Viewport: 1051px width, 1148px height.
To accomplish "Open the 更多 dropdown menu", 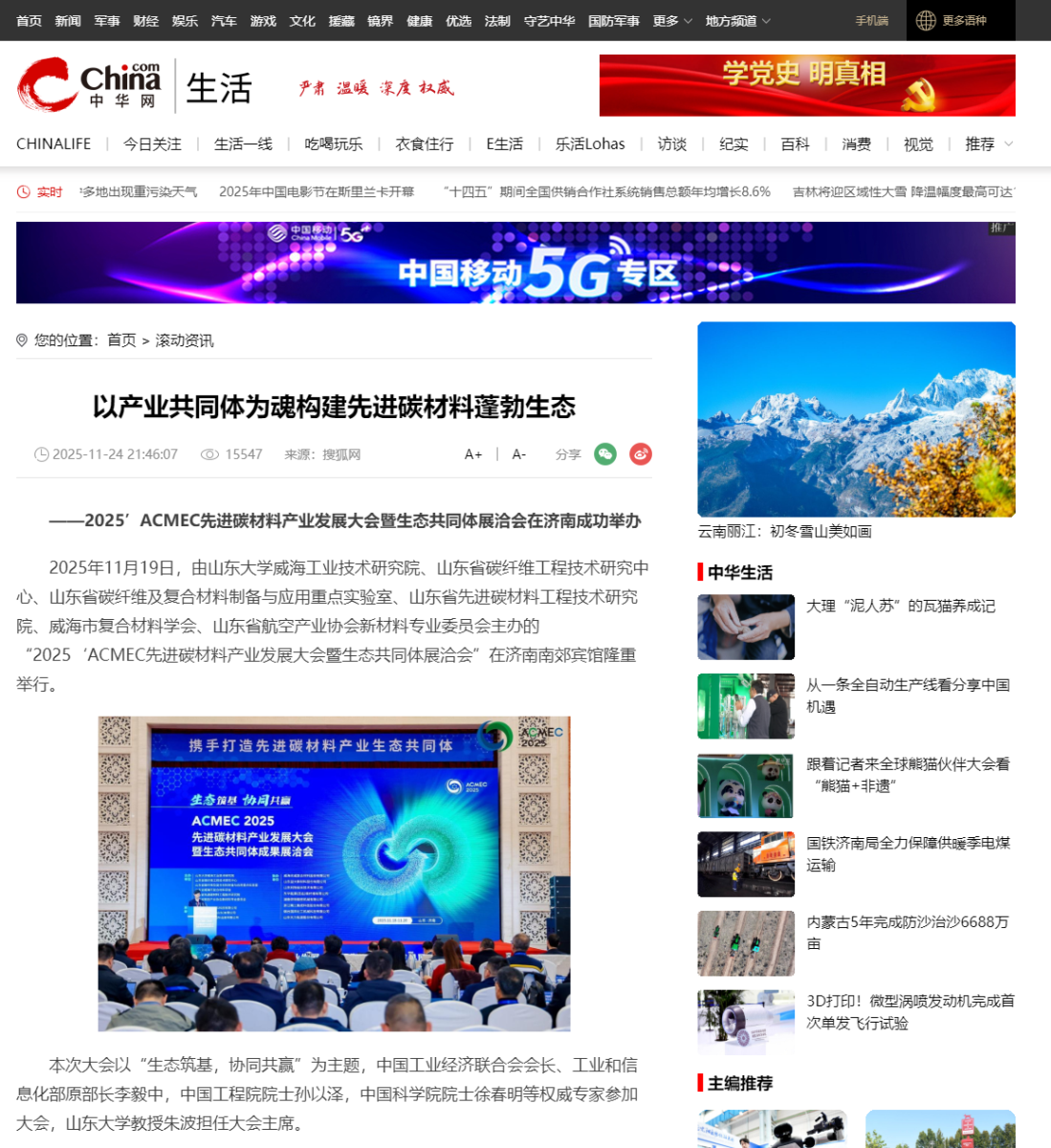I will (667, 20).
